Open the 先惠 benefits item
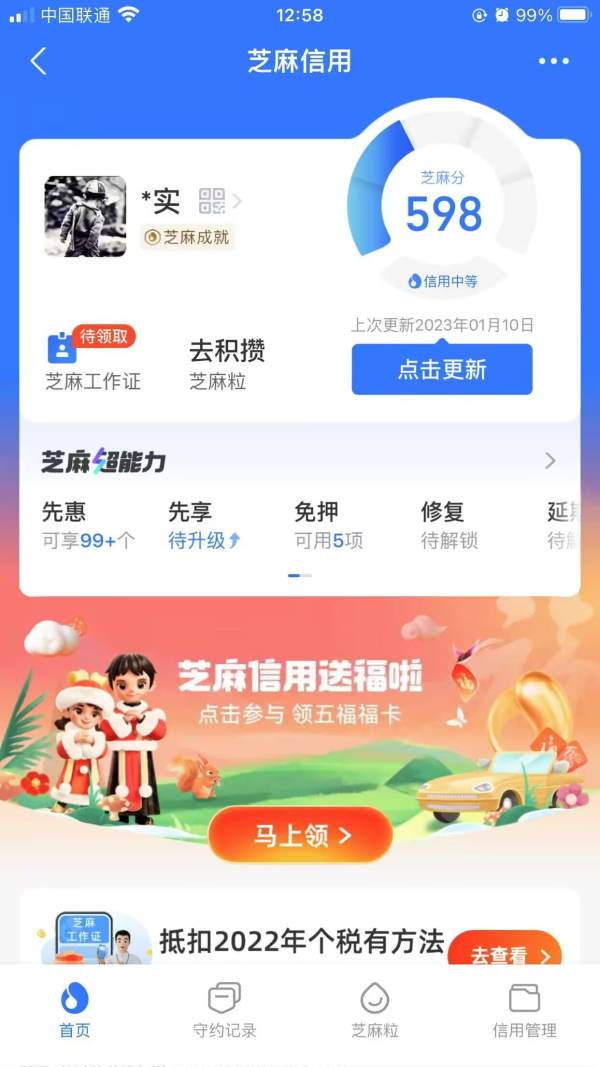600x1067 pixels. point(88,526)
